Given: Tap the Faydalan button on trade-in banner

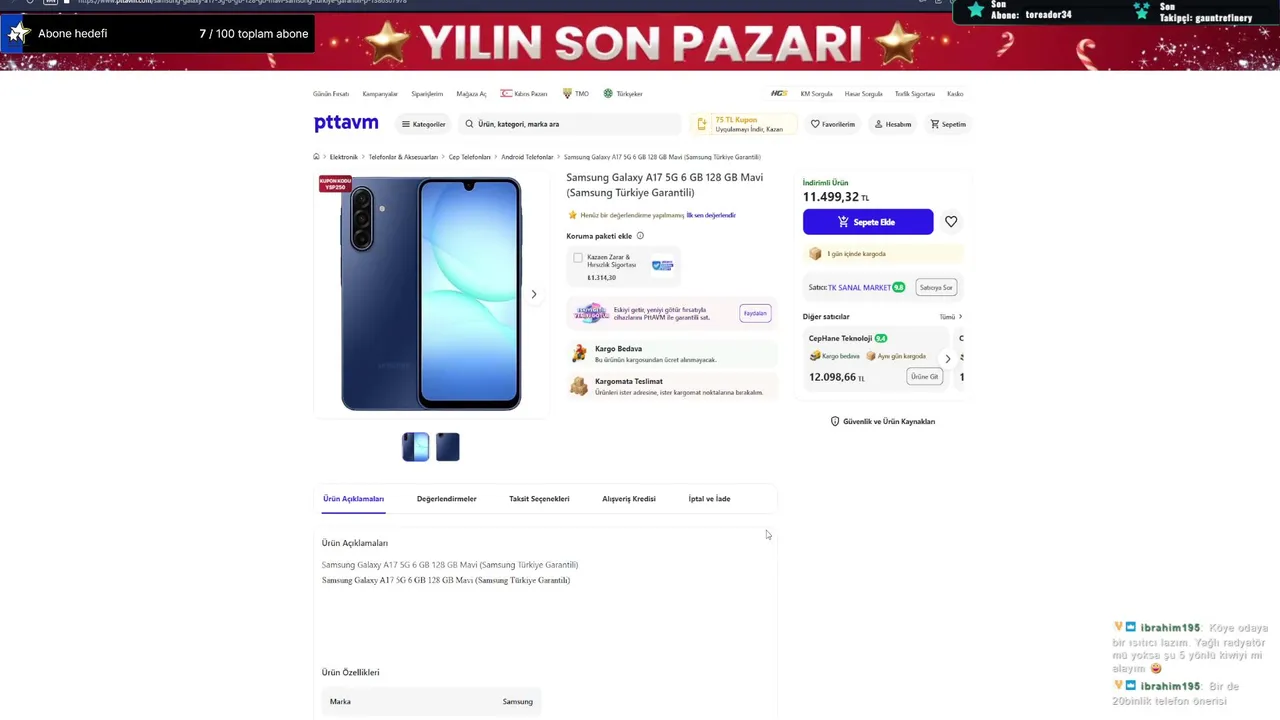Looking at the screenshot, I should tap(755, 313).
